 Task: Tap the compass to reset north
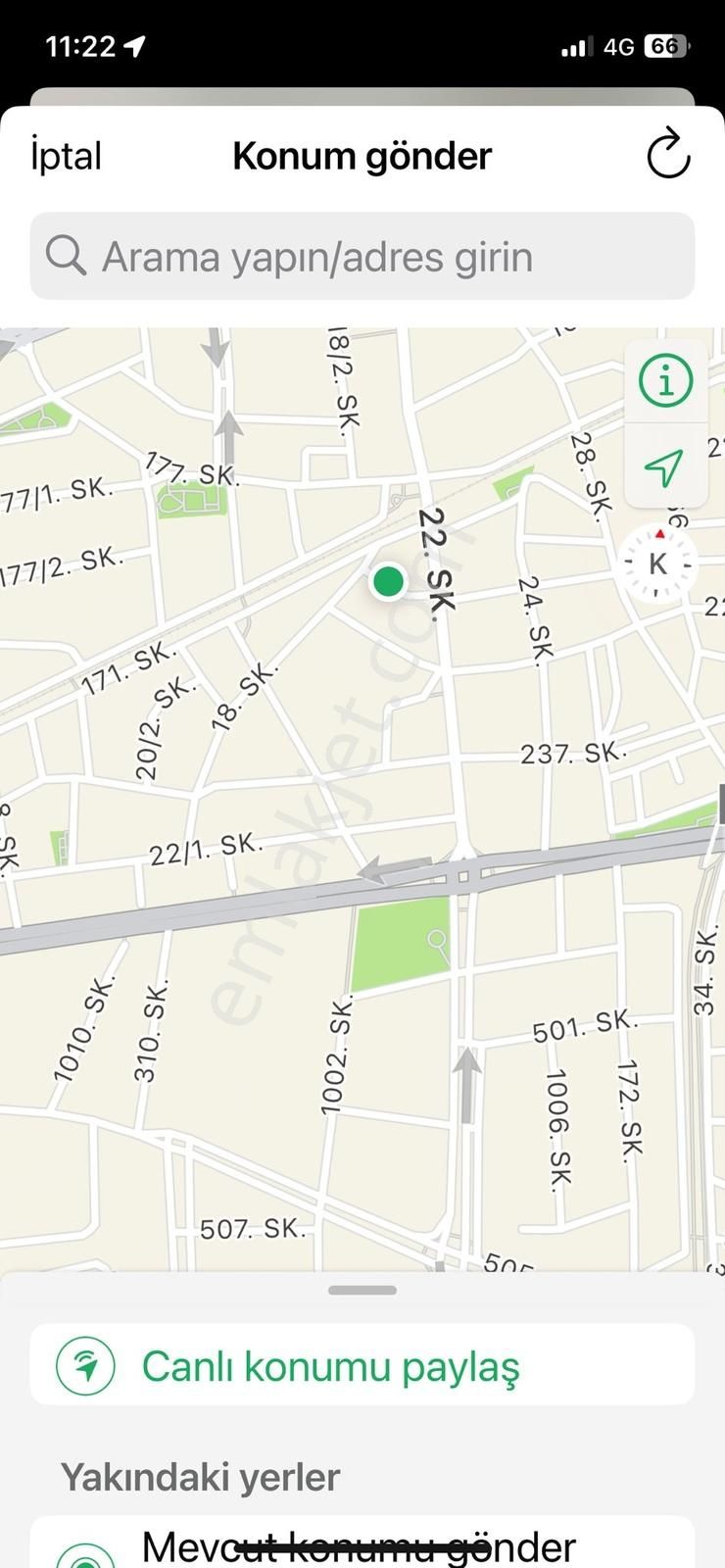coord(659,563)
